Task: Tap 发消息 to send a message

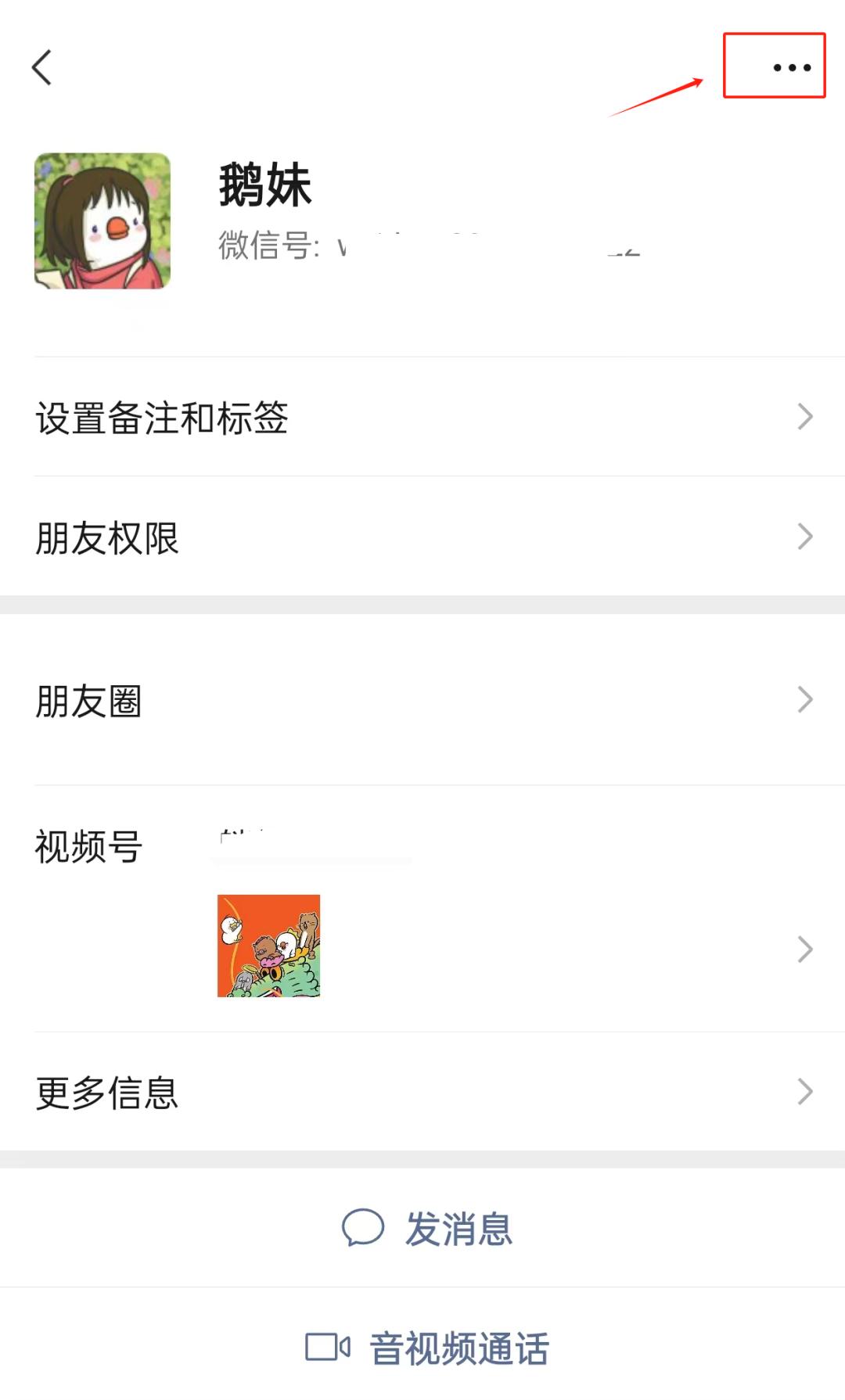Action: click(x=427, y=1229)
